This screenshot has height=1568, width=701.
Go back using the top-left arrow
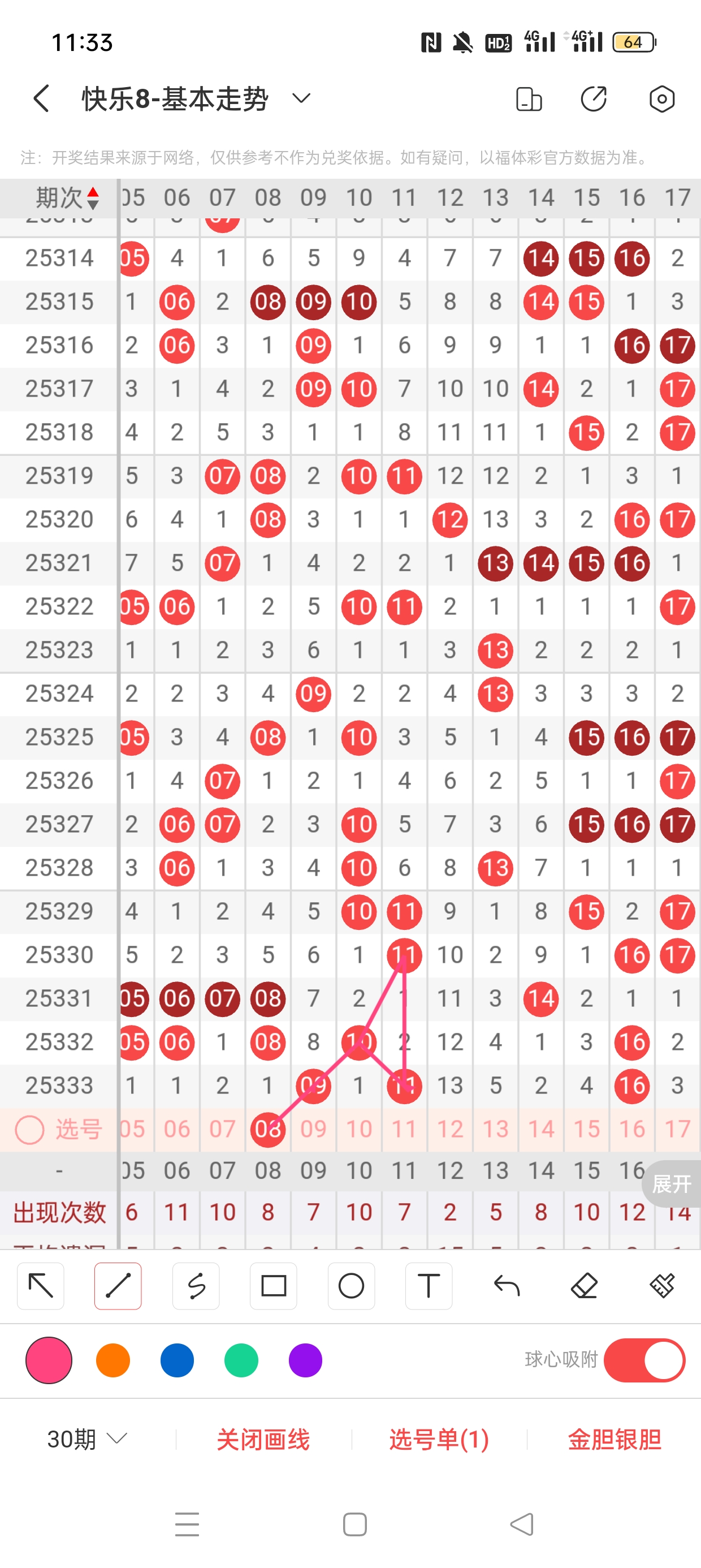pos(41,98)
